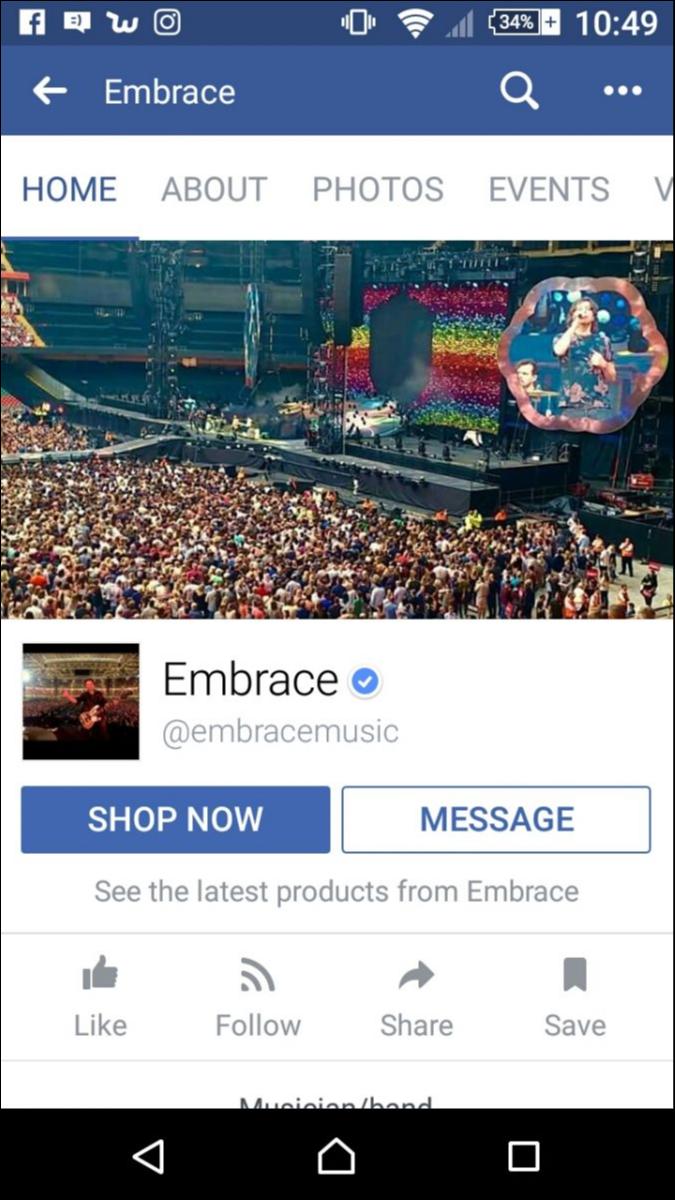Screen dimensions: 675x1200
Task: Switch to the Events tab
Action: [x=548, y=189]
